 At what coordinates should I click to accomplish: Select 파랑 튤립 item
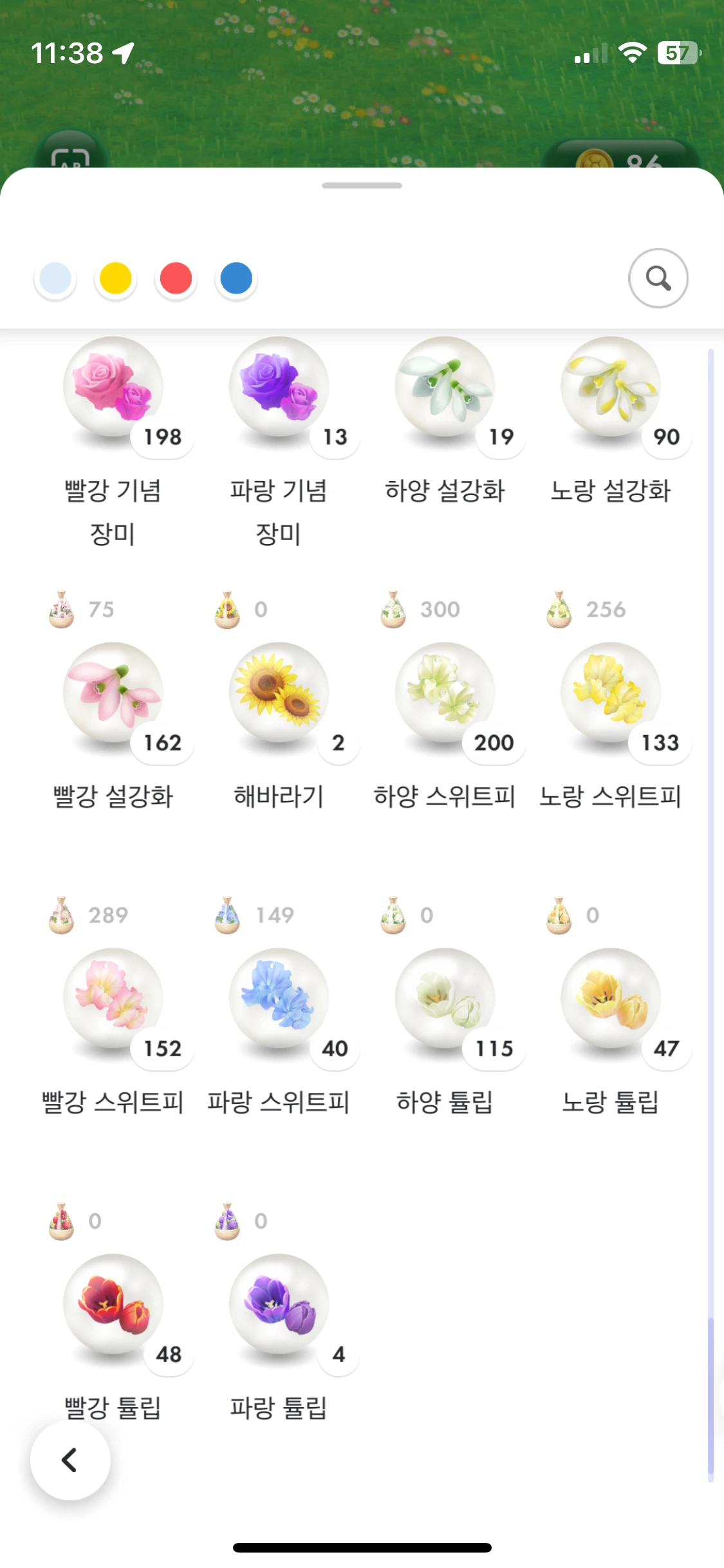(x=279, y=1305)
